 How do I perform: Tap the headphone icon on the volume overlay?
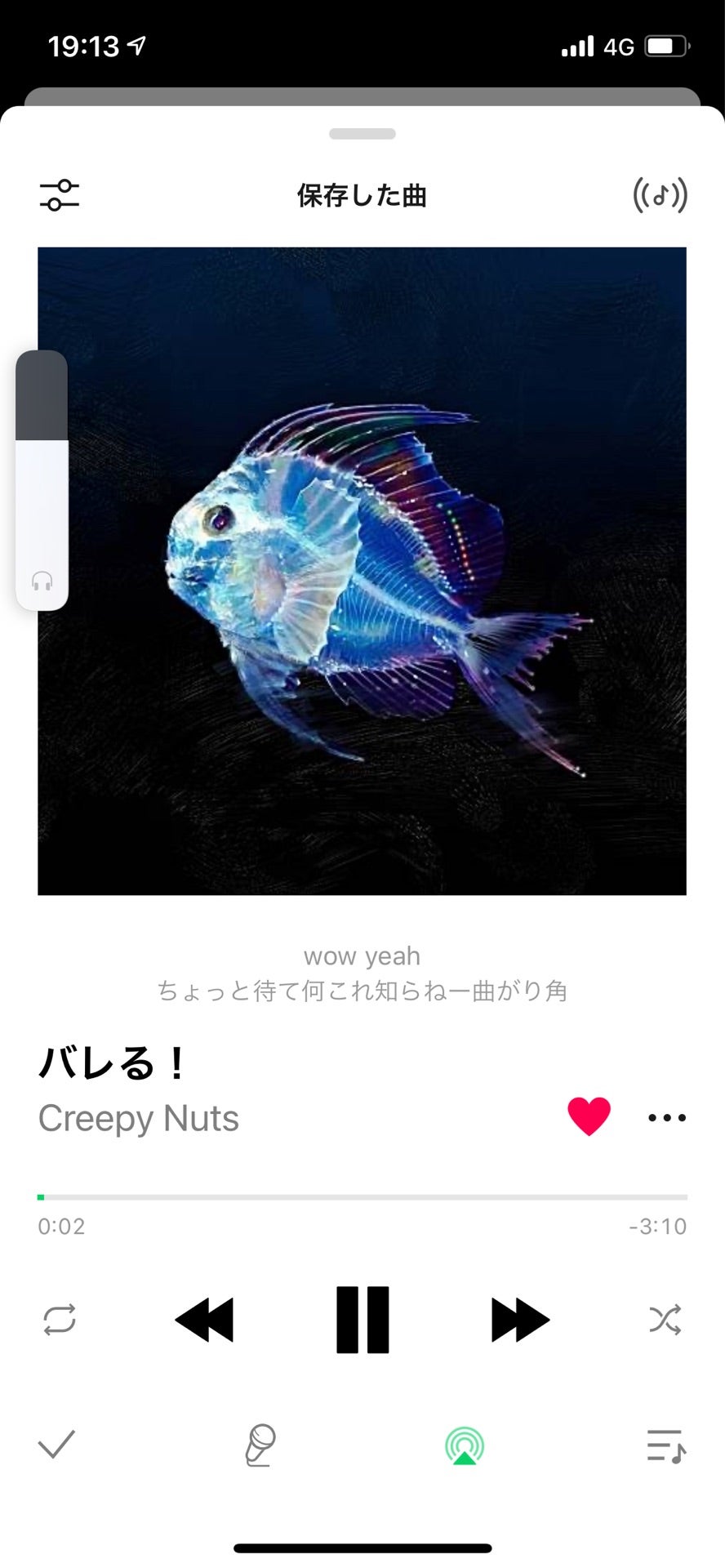click(42, 582)
